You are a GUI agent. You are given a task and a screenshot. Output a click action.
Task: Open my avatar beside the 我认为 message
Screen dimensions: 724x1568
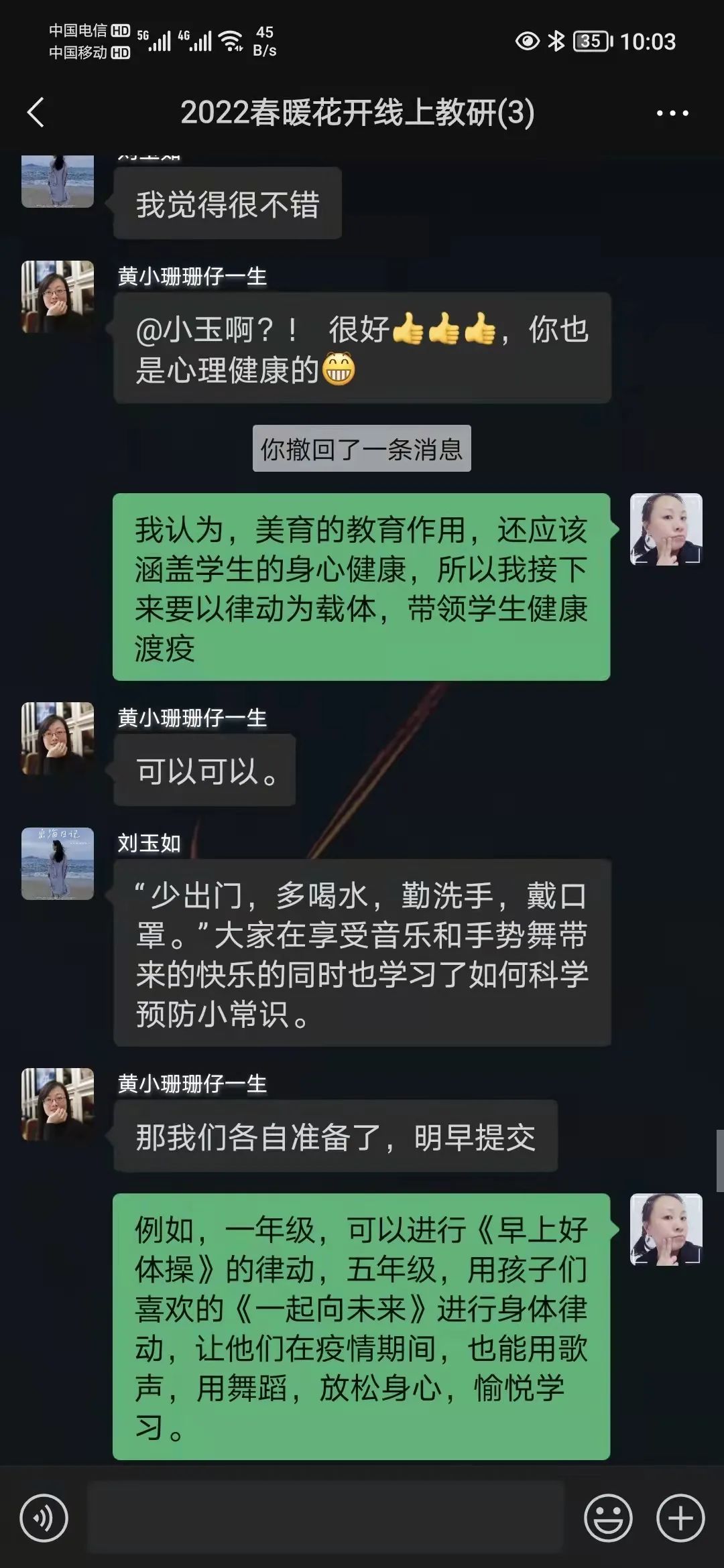(666, 529)
